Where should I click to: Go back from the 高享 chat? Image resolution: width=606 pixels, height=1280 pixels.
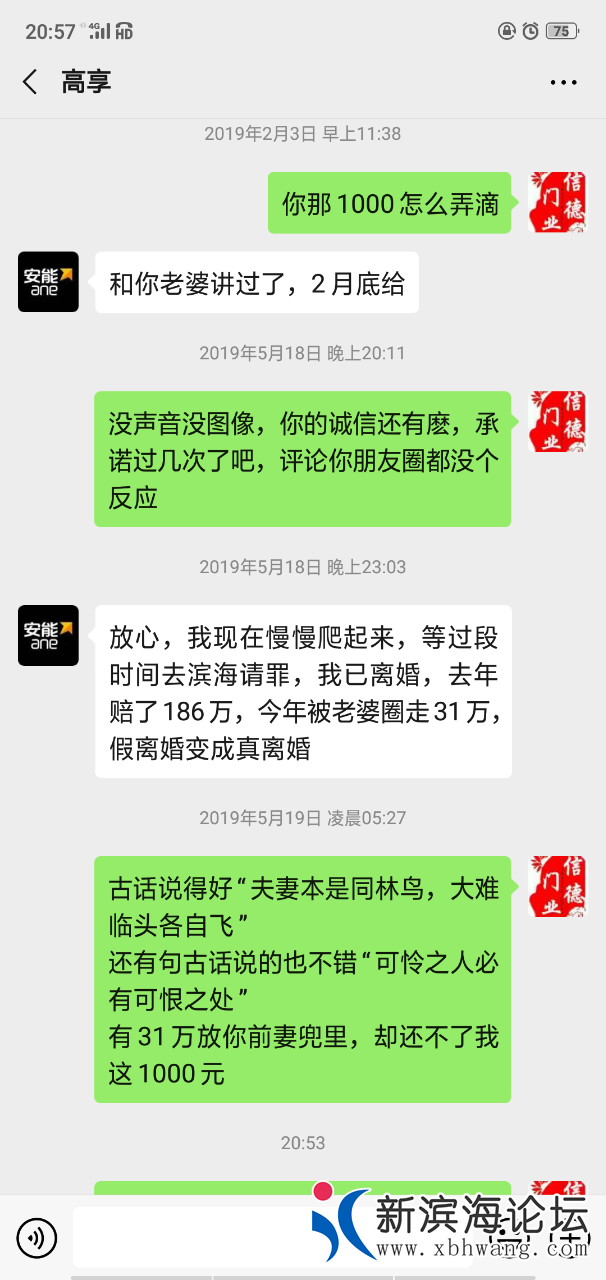click(x=30, y=82)
